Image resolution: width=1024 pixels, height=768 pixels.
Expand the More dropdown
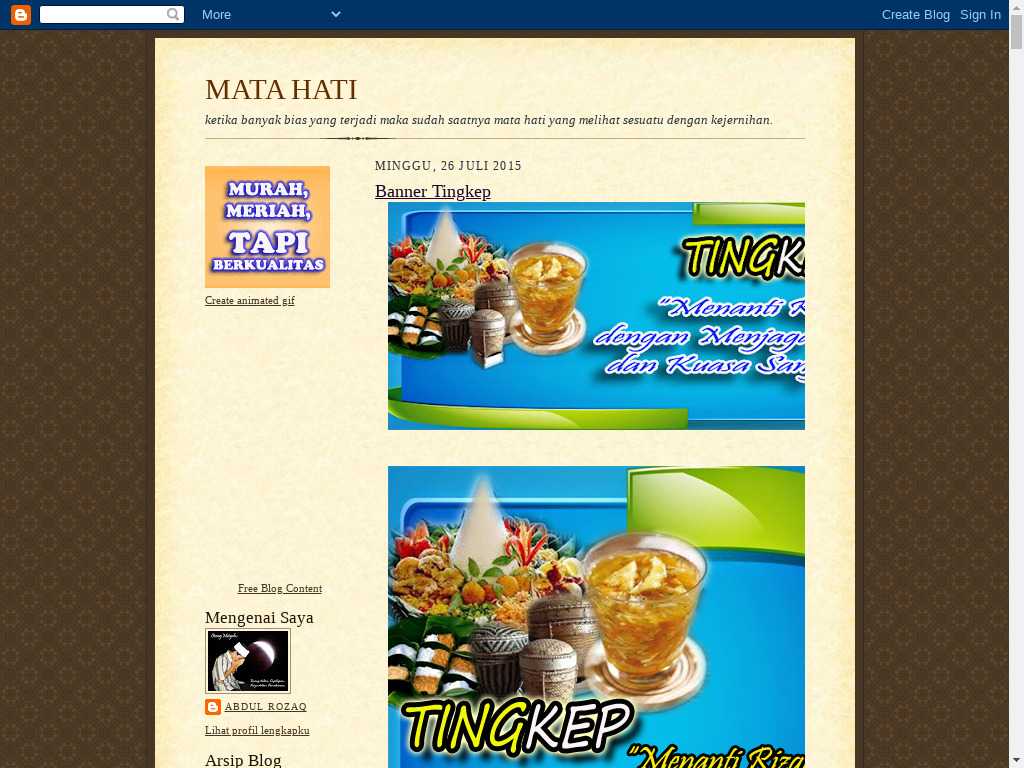click(270, 14)
